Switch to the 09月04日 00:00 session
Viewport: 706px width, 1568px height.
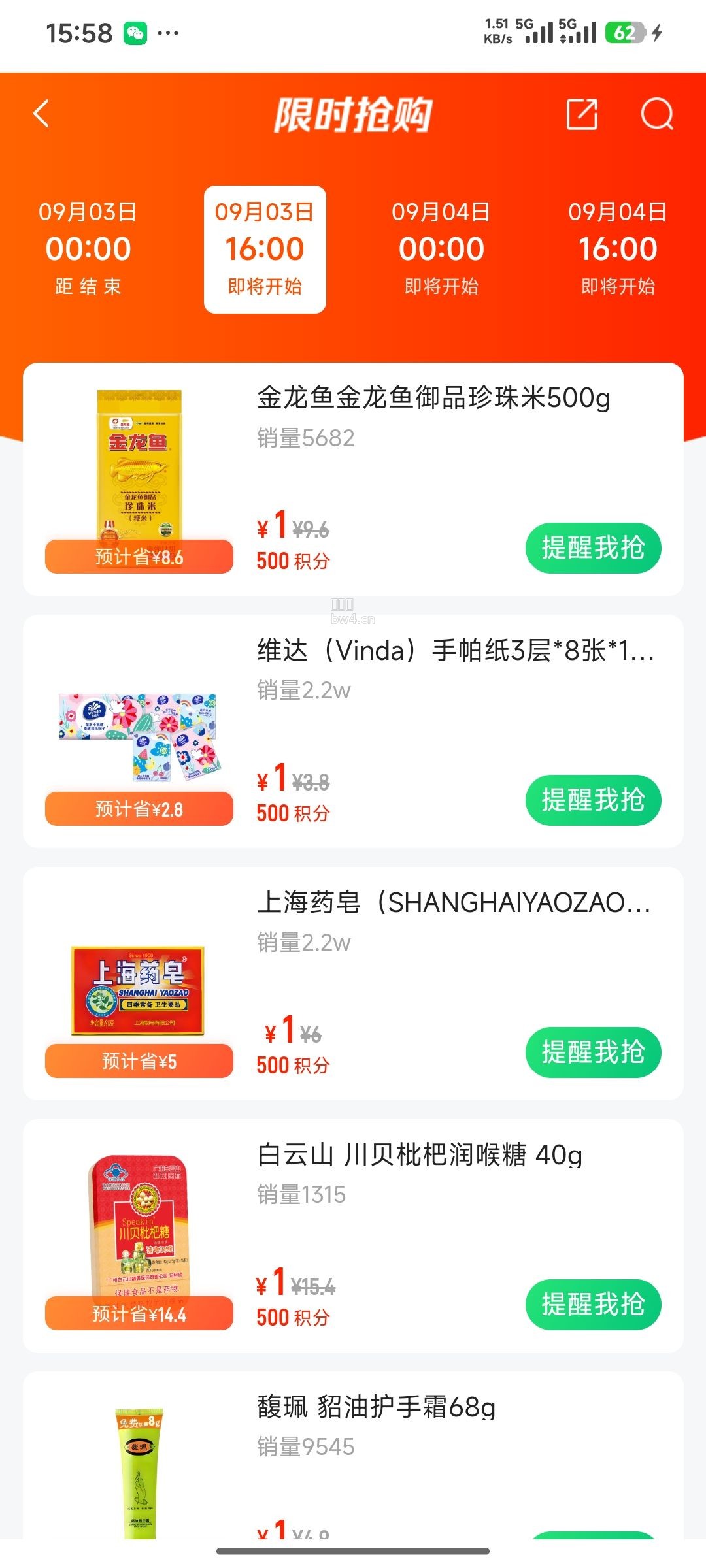coord(441,249)
